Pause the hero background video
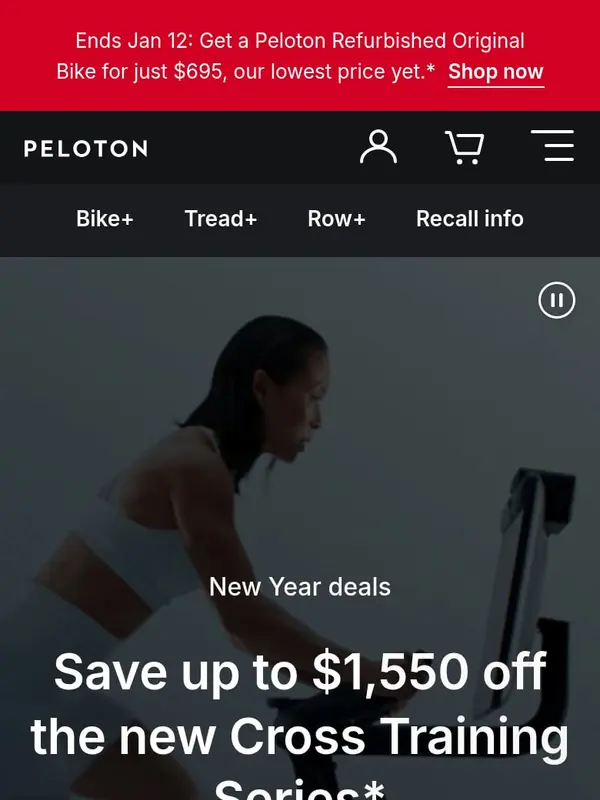The image size is (600, 800). (x=557, y=300)
